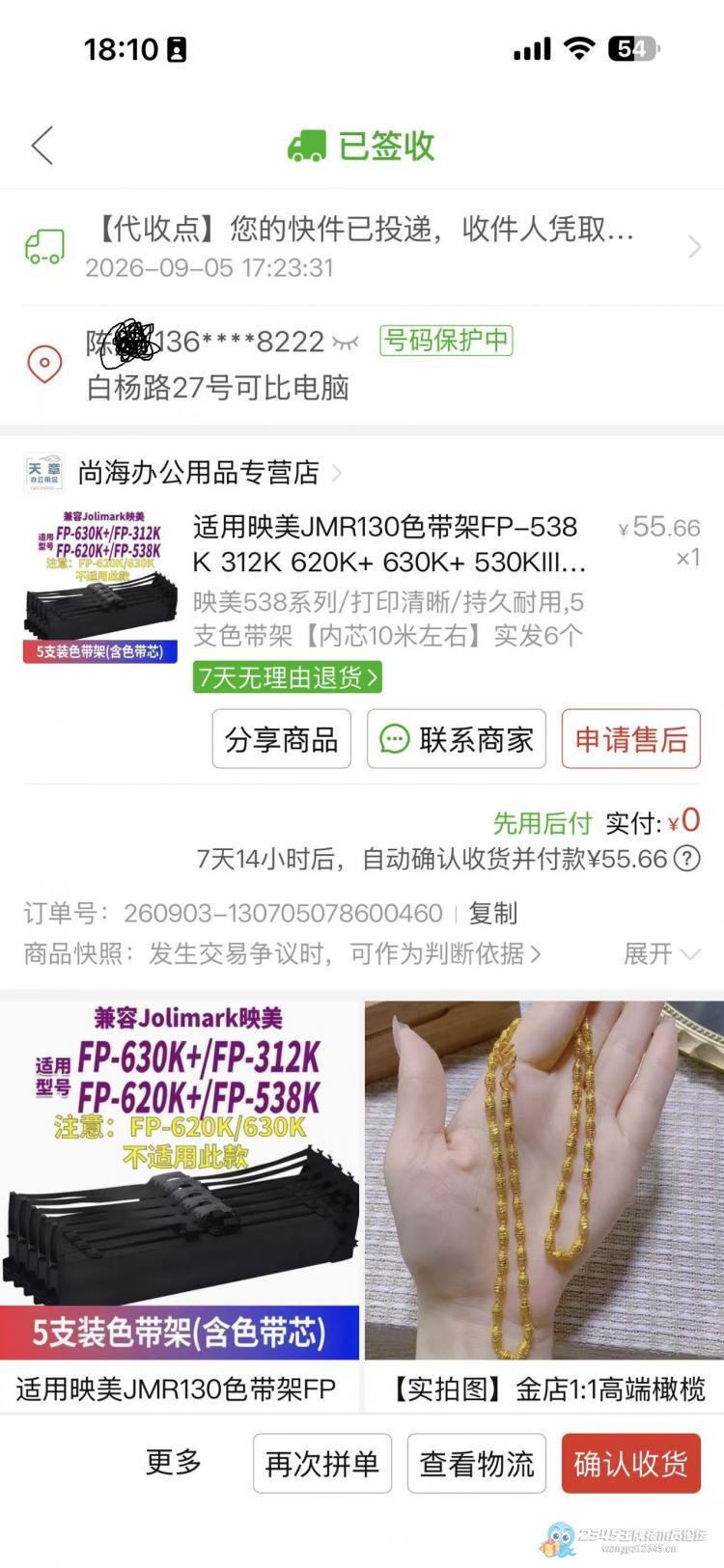
Task: Toggle phone number visibility eye icon
Action: pyautogui.click(x=345, y=343)
